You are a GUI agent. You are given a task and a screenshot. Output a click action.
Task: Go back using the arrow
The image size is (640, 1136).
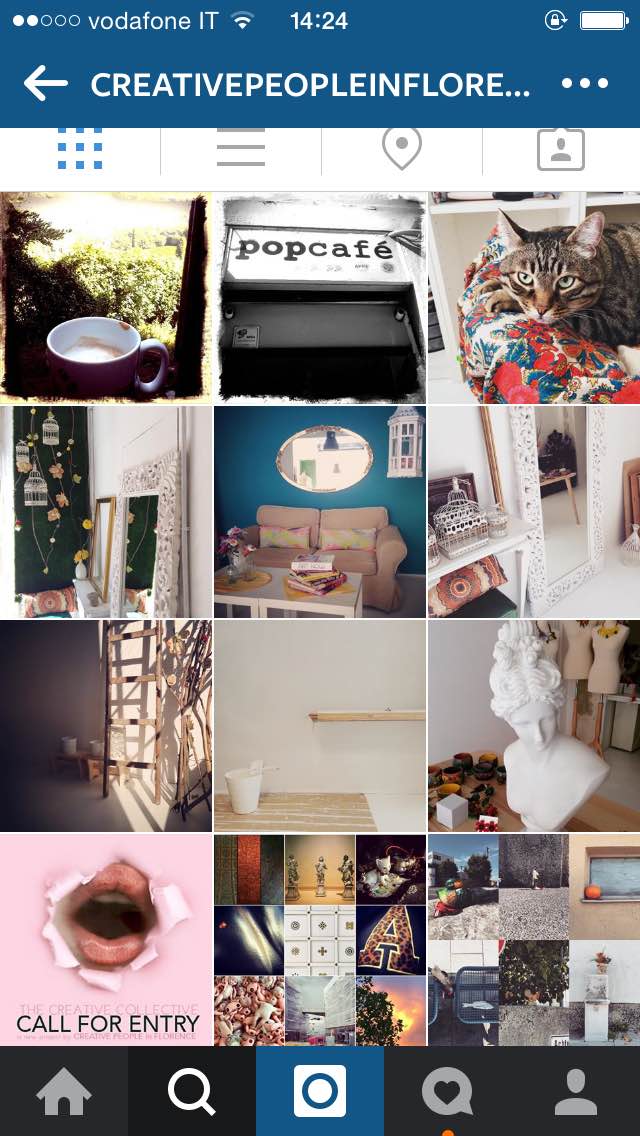46,84
